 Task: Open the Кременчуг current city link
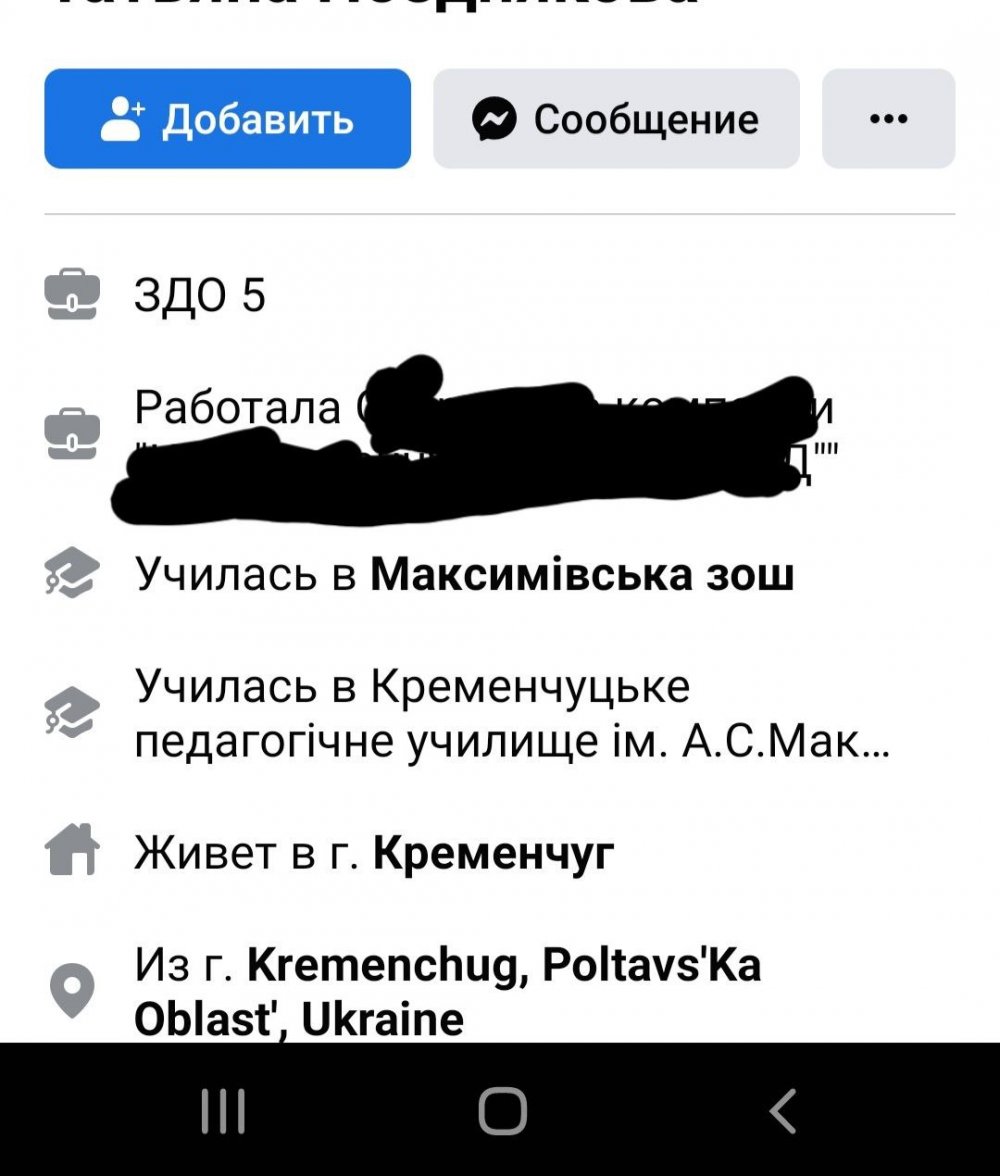click(493, 853)
